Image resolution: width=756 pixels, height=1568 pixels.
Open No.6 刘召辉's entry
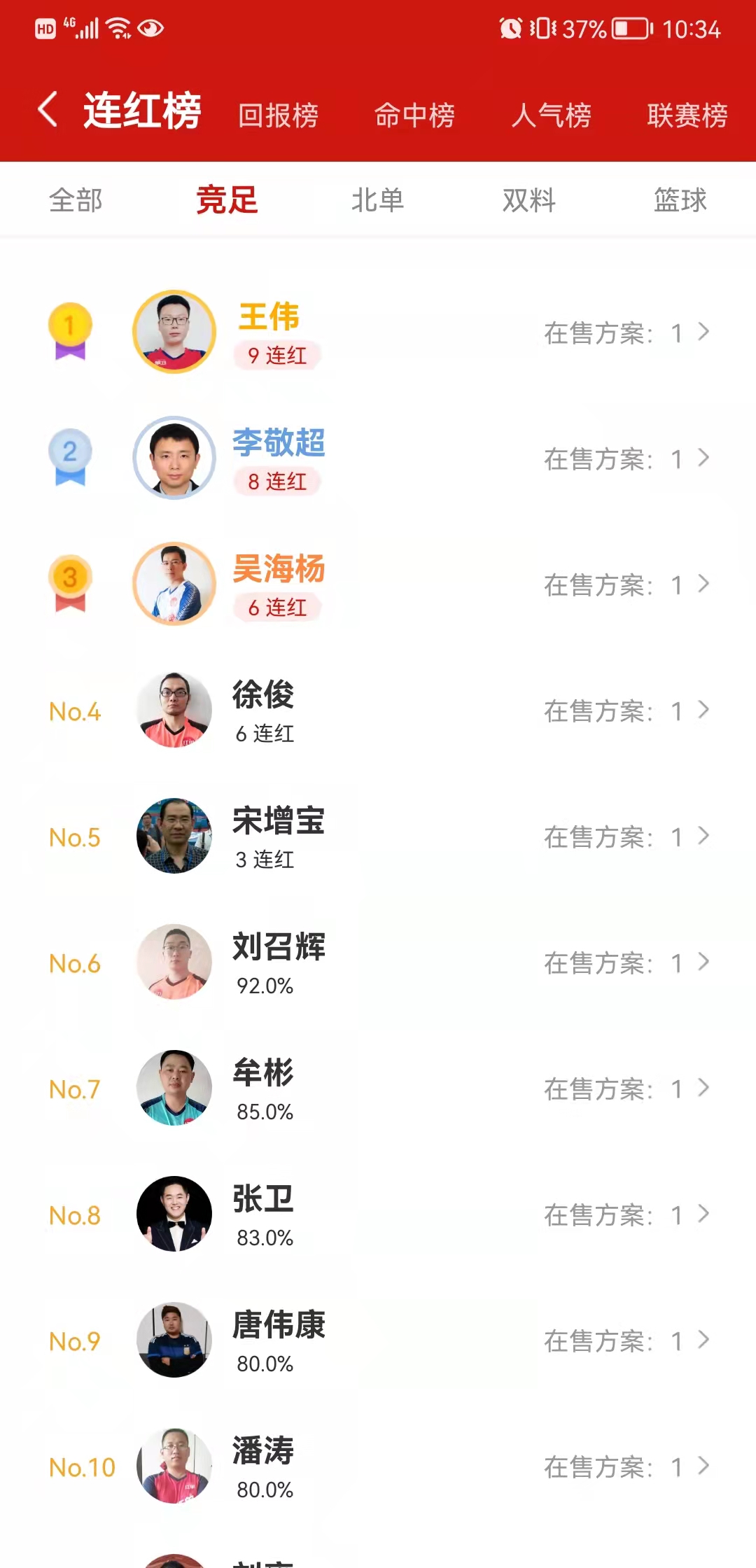[378, 962]
